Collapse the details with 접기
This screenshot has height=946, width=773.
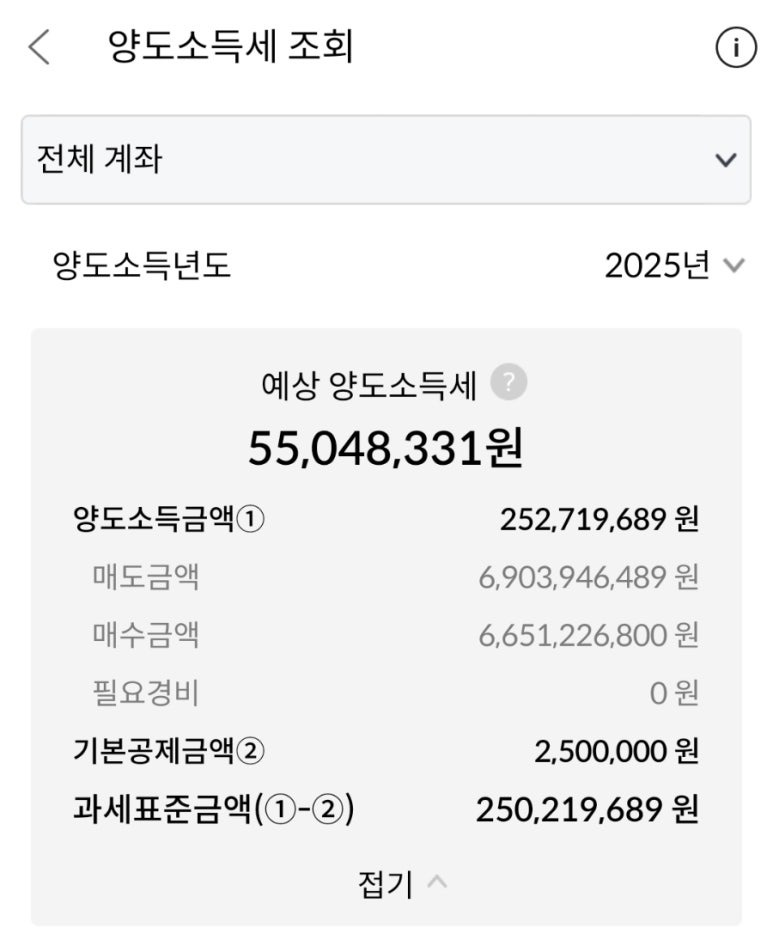point(402,884)
